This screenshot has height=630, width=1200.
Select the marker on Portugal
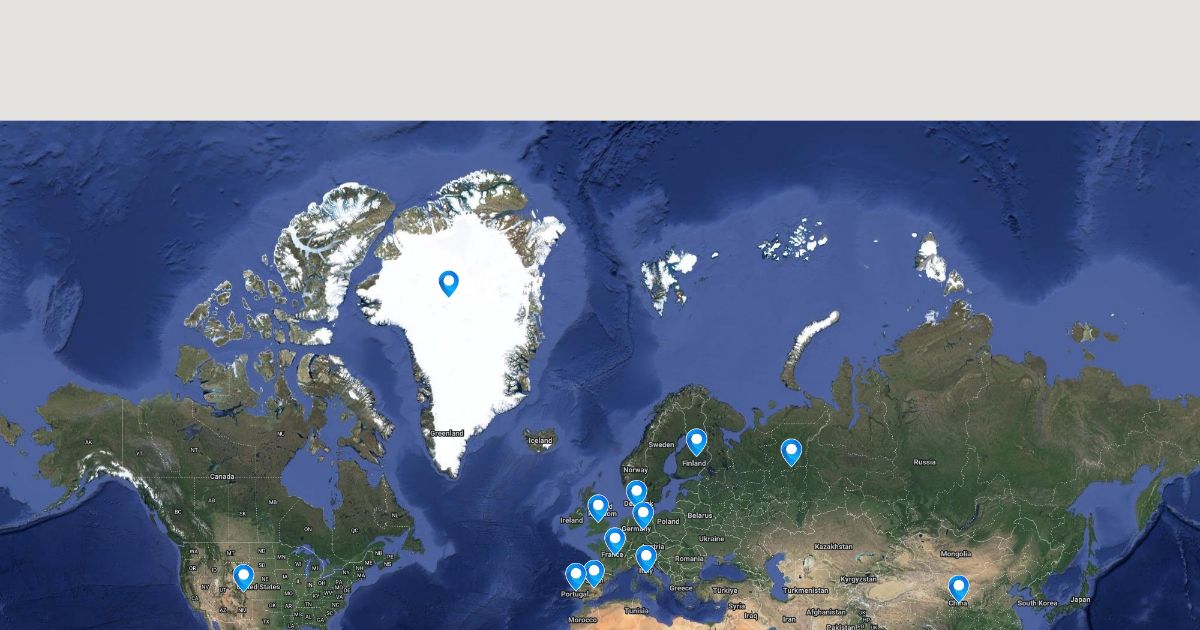pos(576,576)
